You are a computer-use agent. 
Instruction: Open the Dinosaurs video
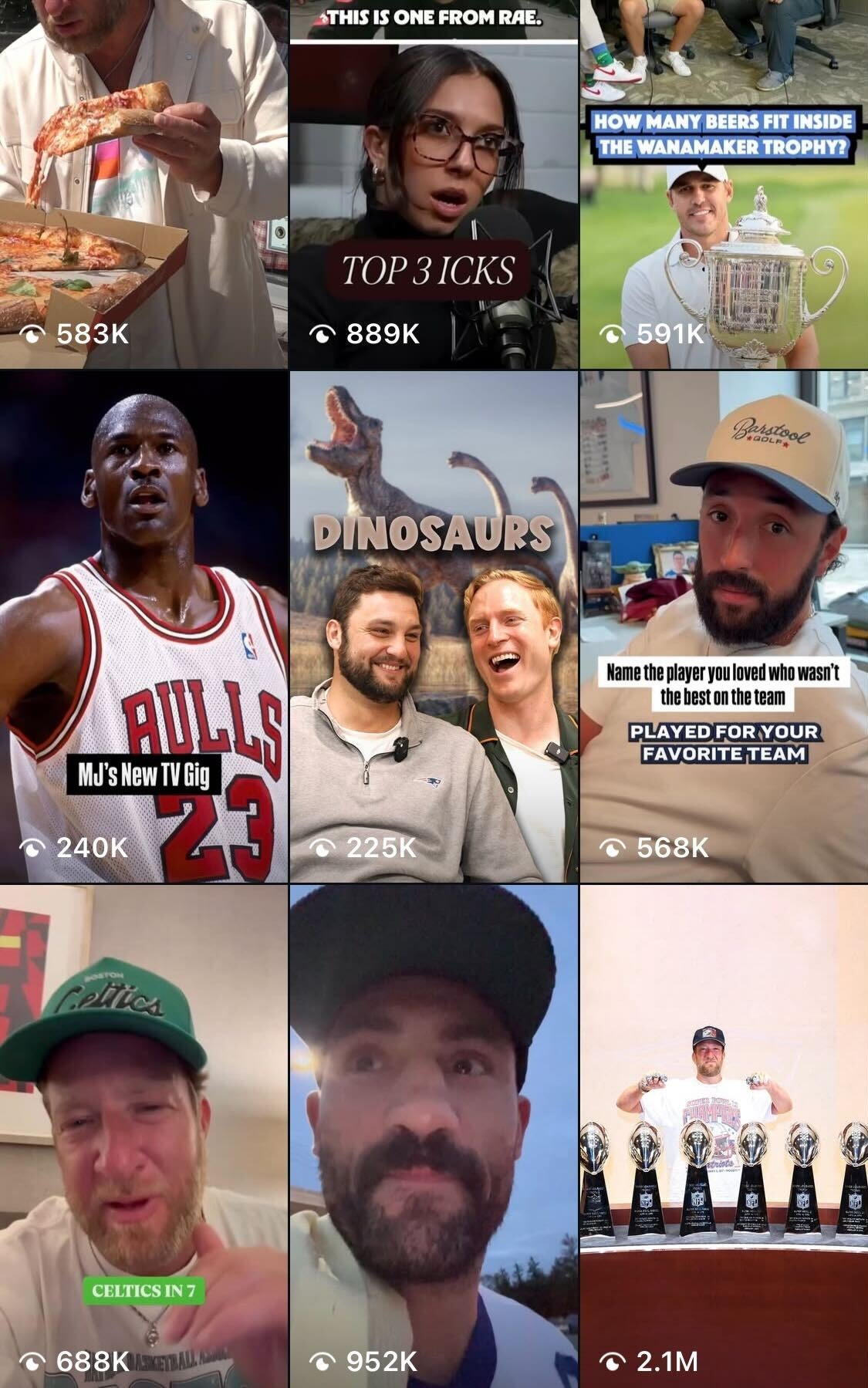point(434,626)
